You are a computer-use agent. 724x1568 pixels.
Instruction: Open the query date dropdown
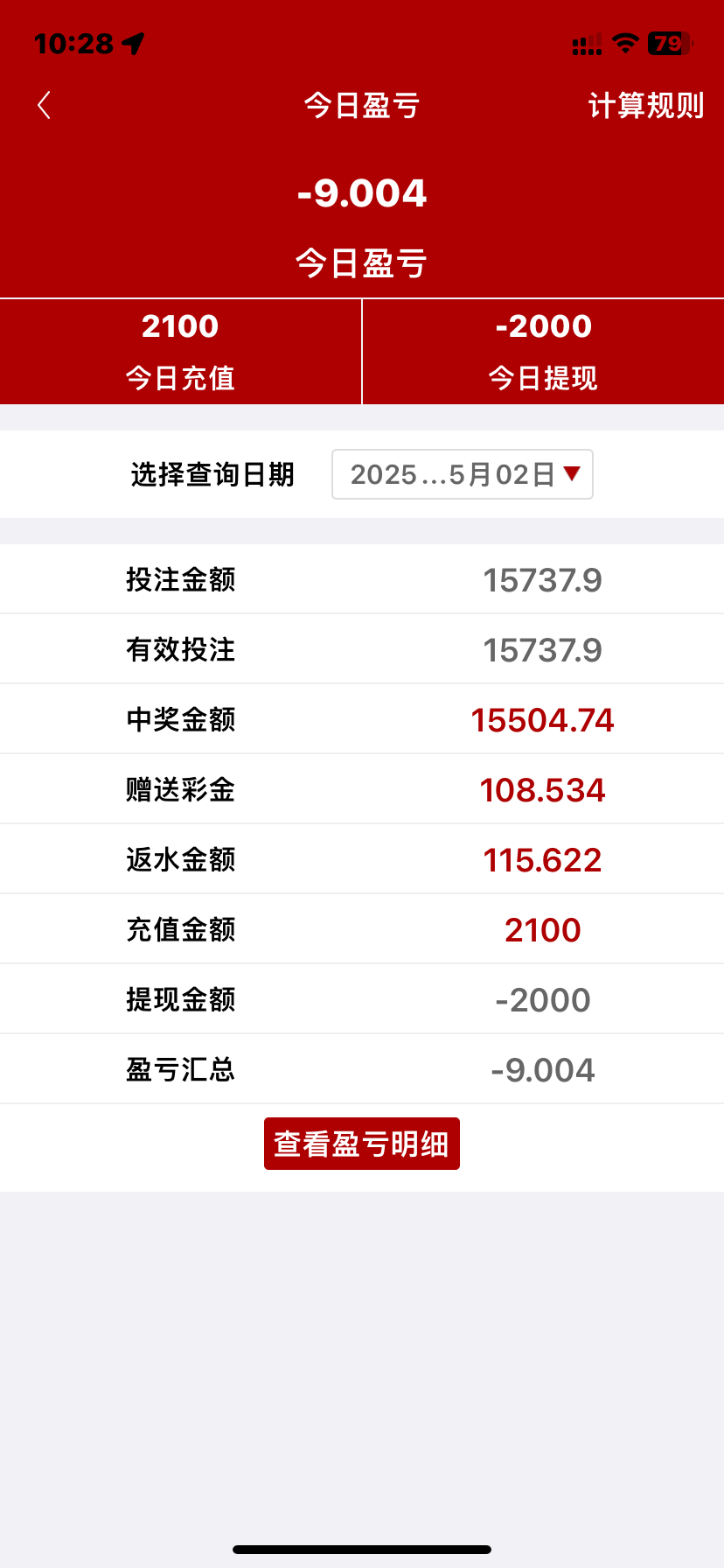(463, 474)
